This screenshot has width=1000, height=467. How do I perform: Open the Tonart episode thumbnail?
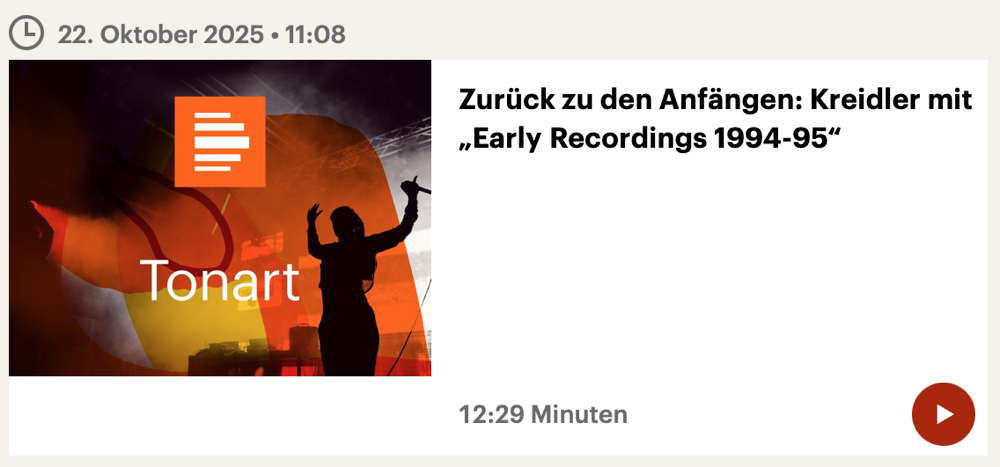pyautogui.click(x=220, y=218)
